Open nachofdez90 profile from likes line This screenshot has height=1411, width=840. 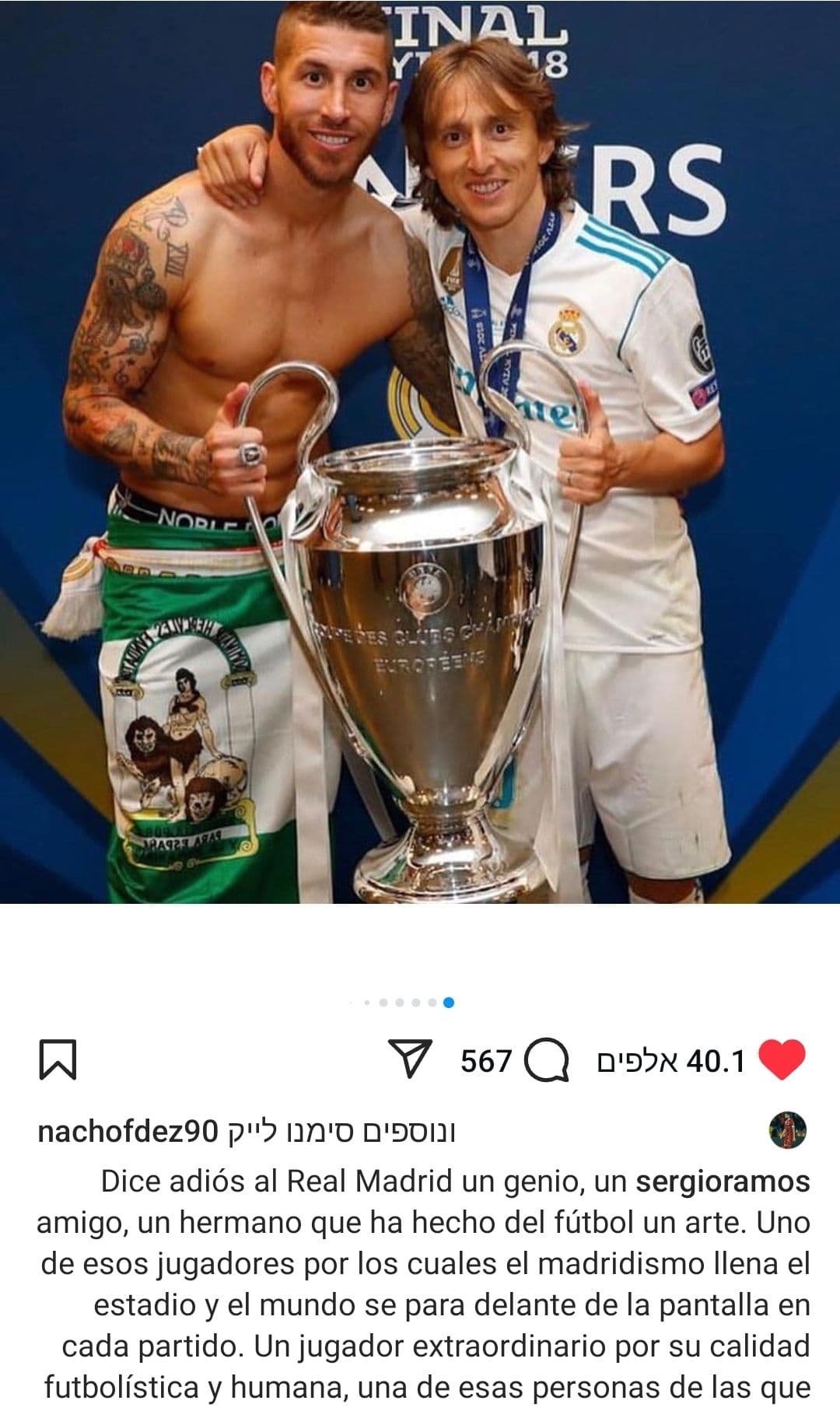click(128, 1132)
